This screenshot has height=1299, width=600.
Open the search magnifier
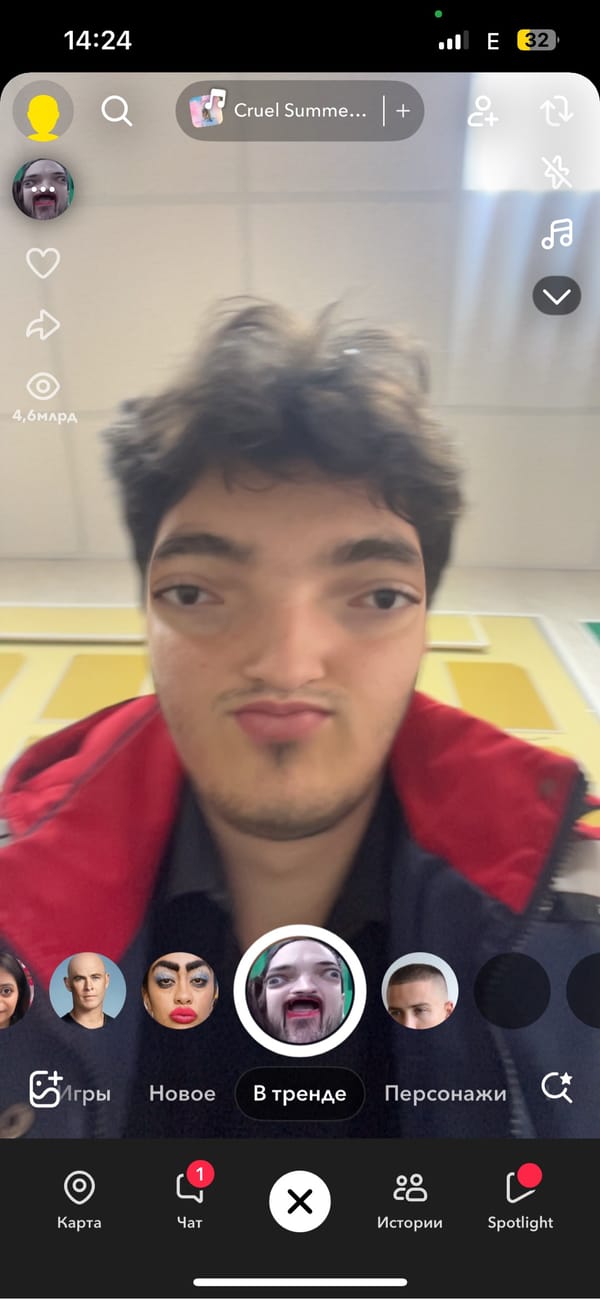(117, 110)
